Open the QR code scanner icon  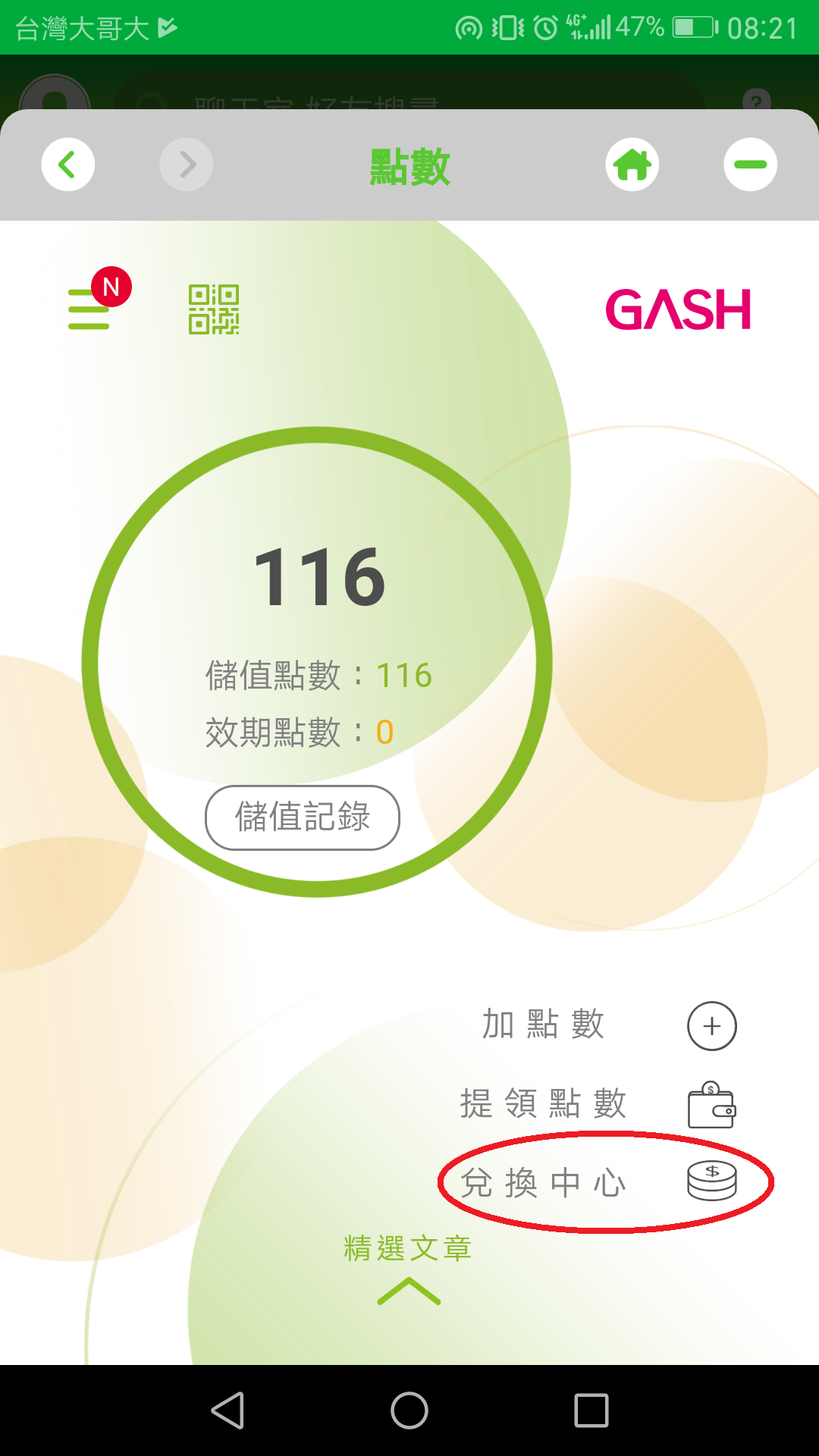pyautogui.click(x=214, y=309)
